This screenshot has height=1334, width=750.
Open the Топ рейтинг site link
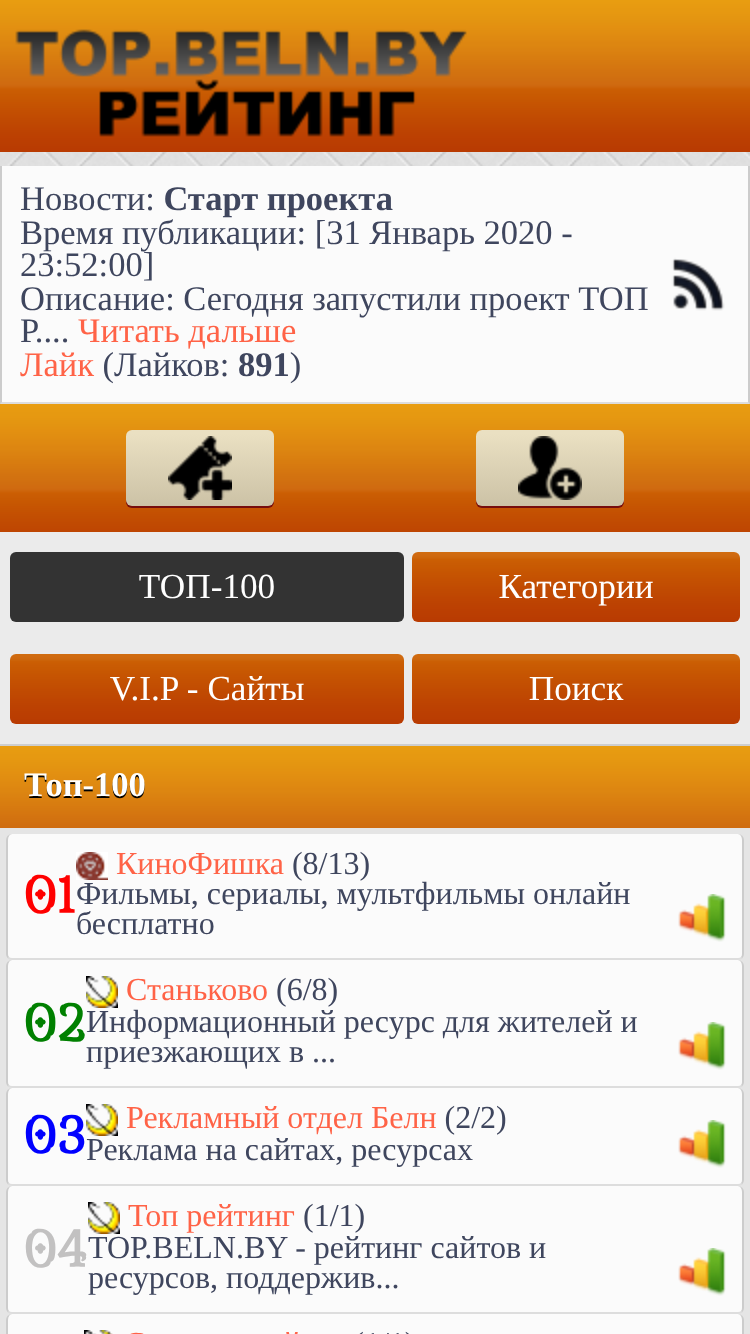pyautogui.click(x=211, y=1216)
